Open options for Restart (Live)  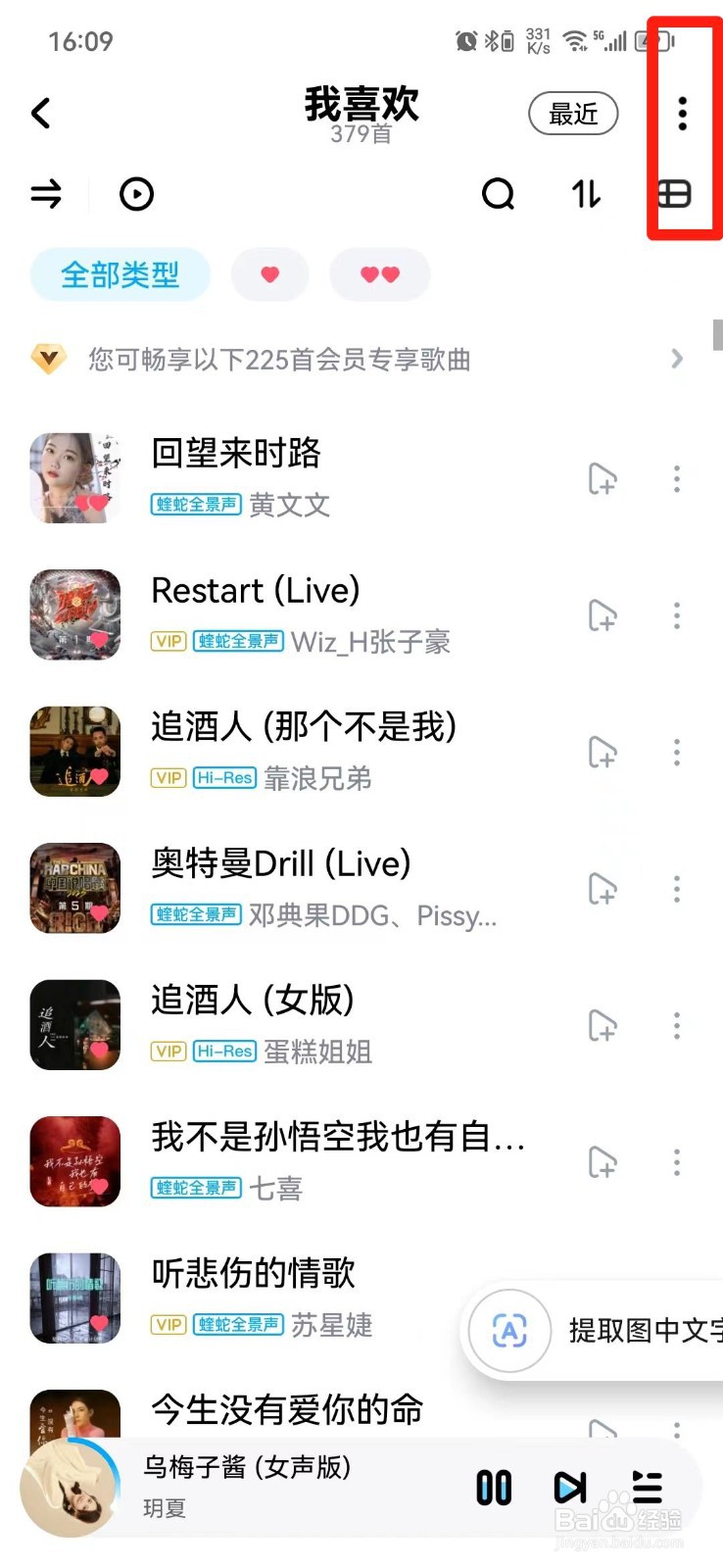point(676,615)
